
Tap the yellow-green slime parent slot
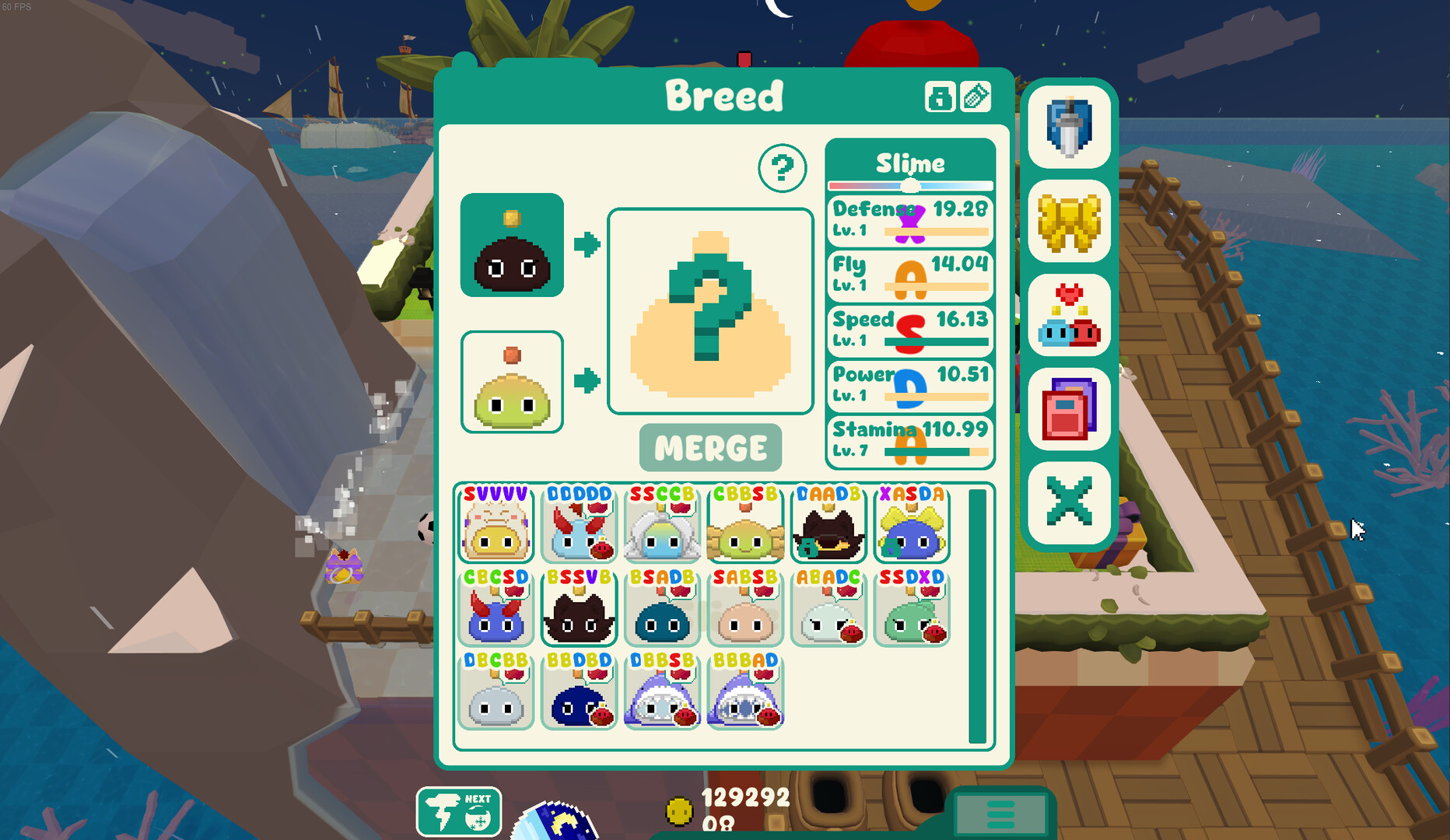(x=512, y=382)
